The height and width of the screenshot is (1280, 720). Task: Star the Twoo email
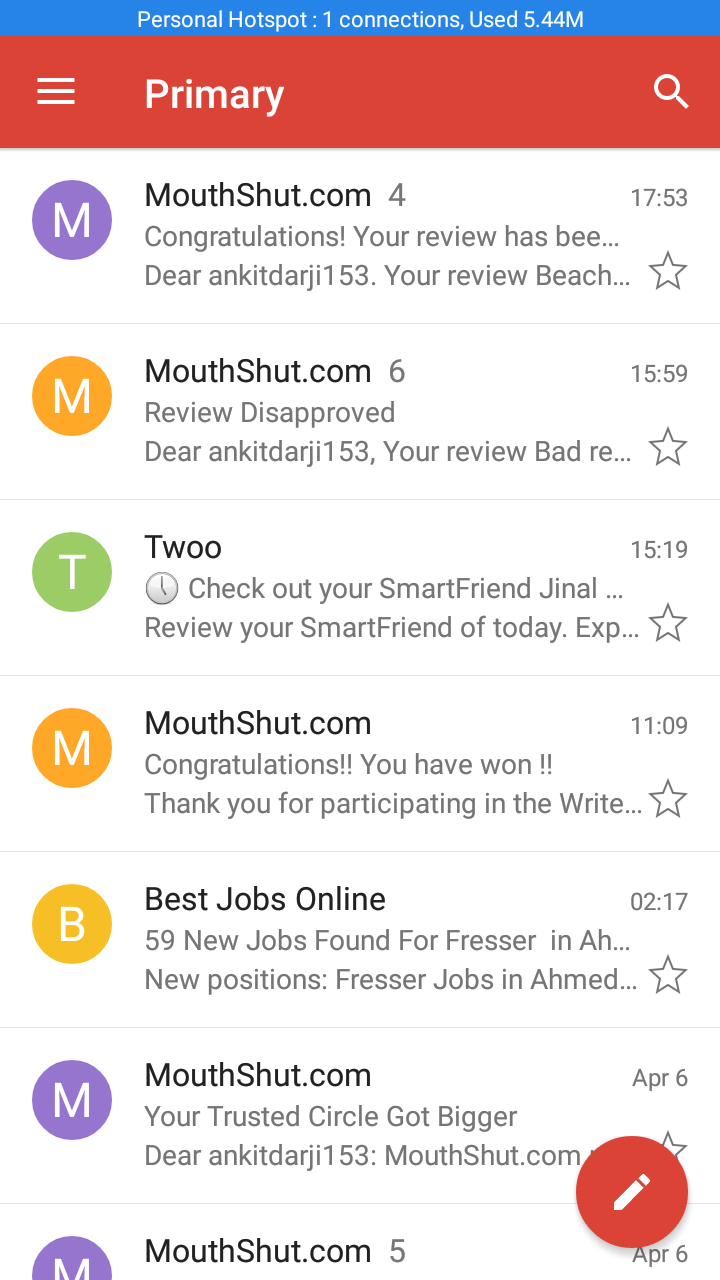tap(667, 623)
